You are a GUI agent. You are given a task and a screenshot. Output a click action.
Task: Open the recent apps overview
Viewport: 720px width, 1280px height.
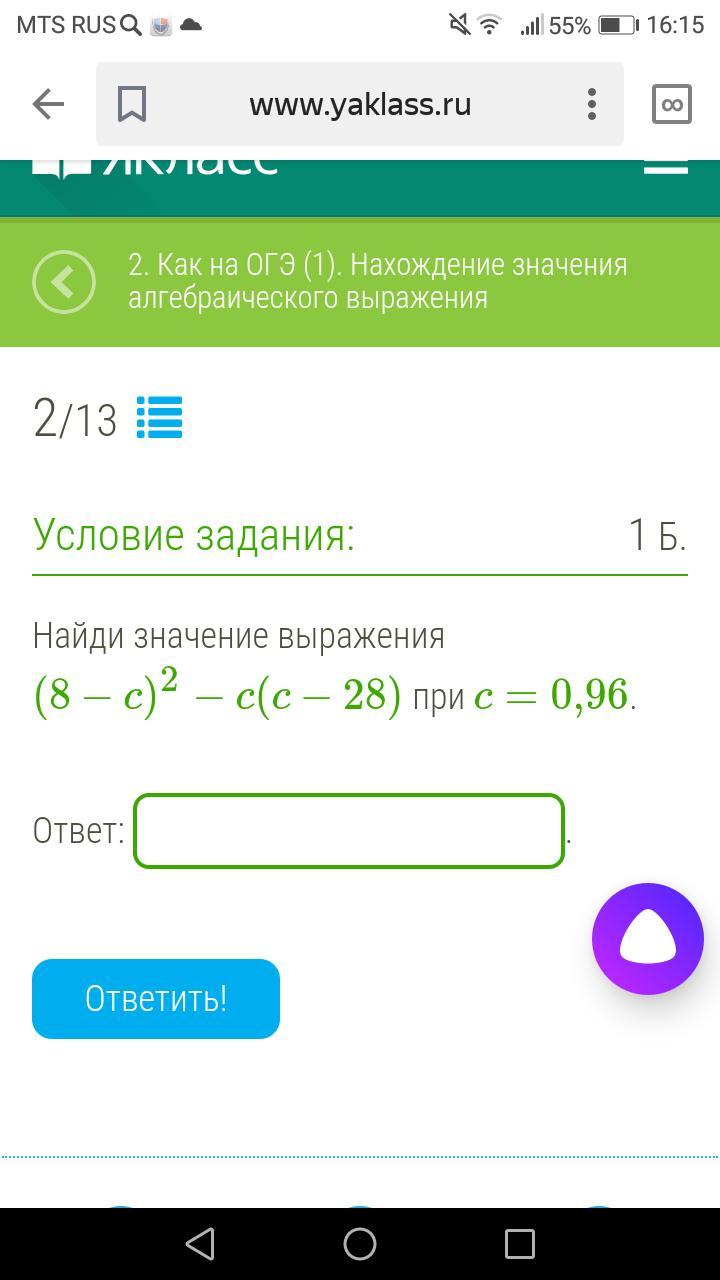tap(520, 1244)
